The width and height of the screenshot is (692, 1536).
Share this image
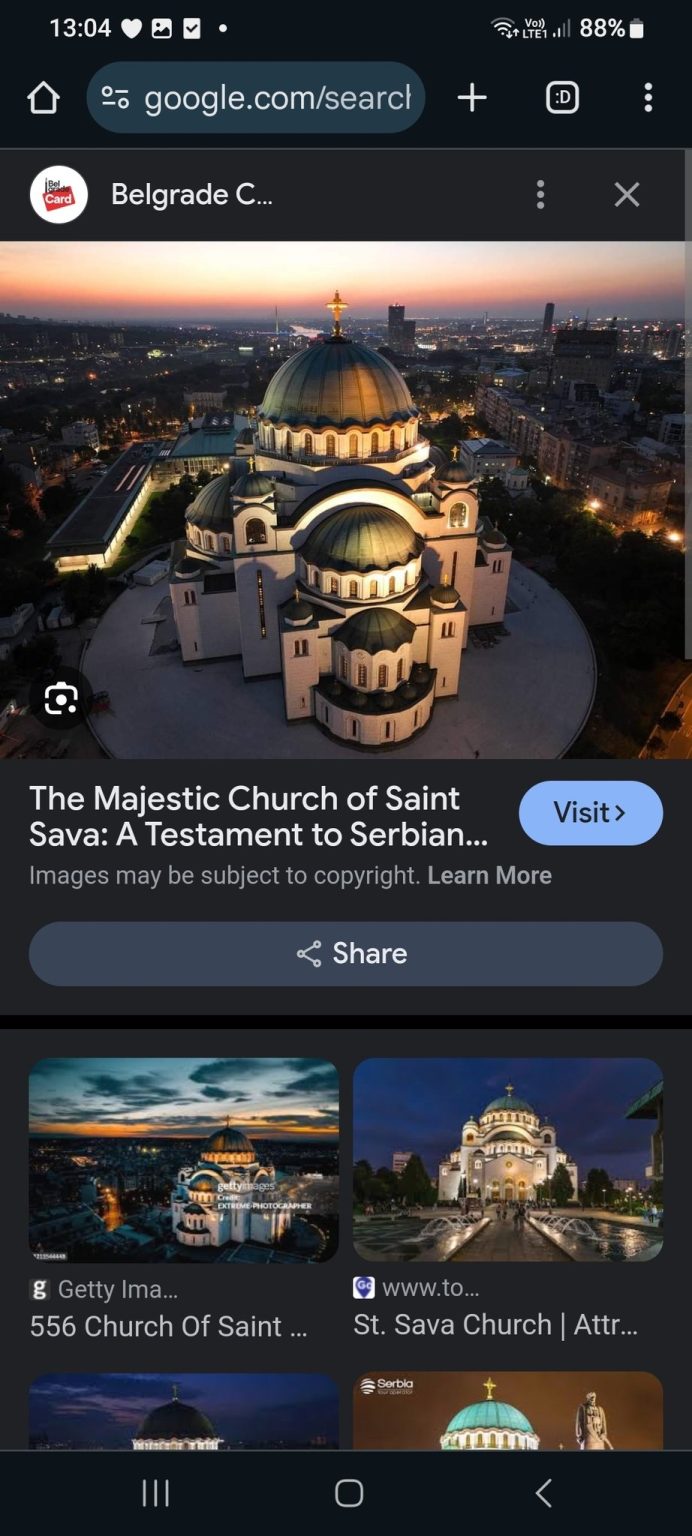(346, 954)
